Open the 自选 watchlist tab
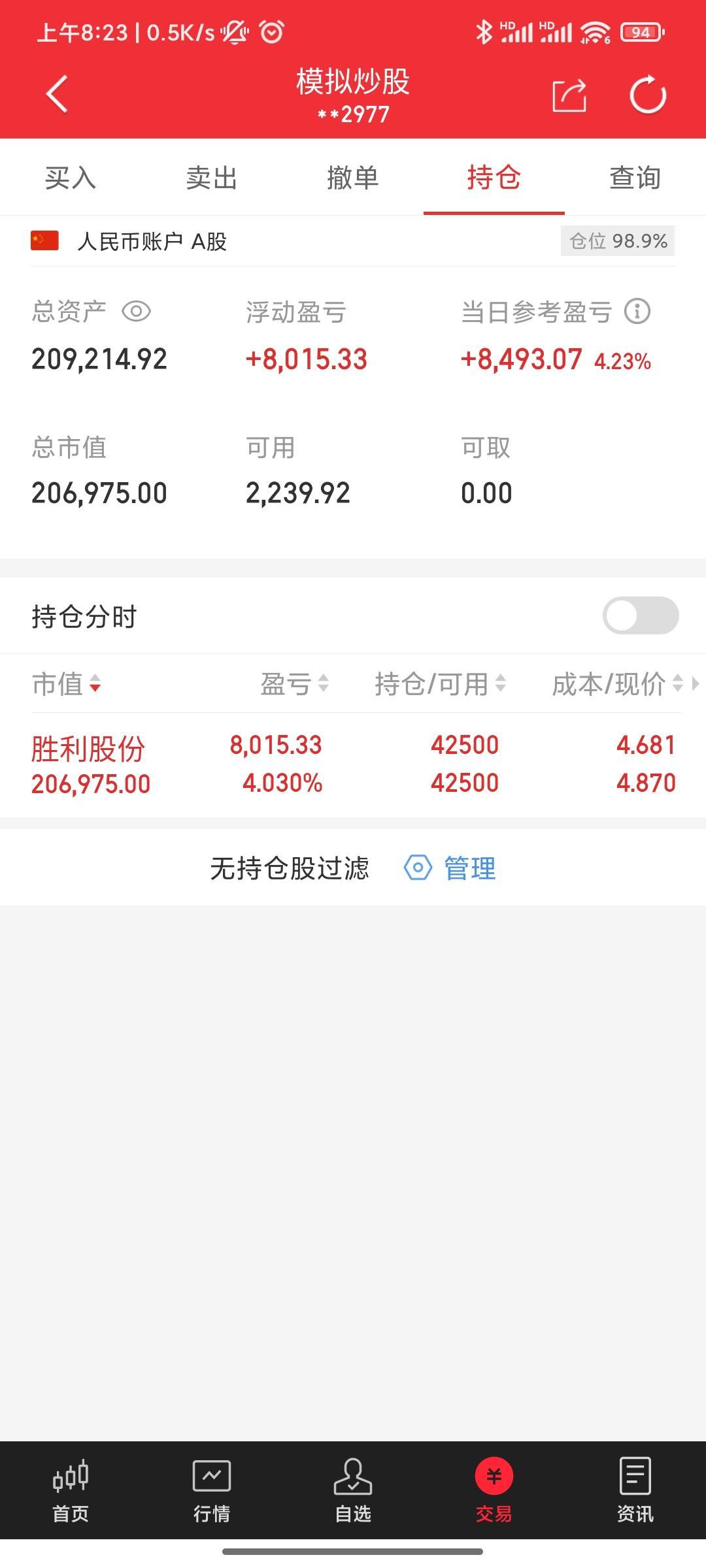Screen dimensions: 706x1568 (353, 1491)
